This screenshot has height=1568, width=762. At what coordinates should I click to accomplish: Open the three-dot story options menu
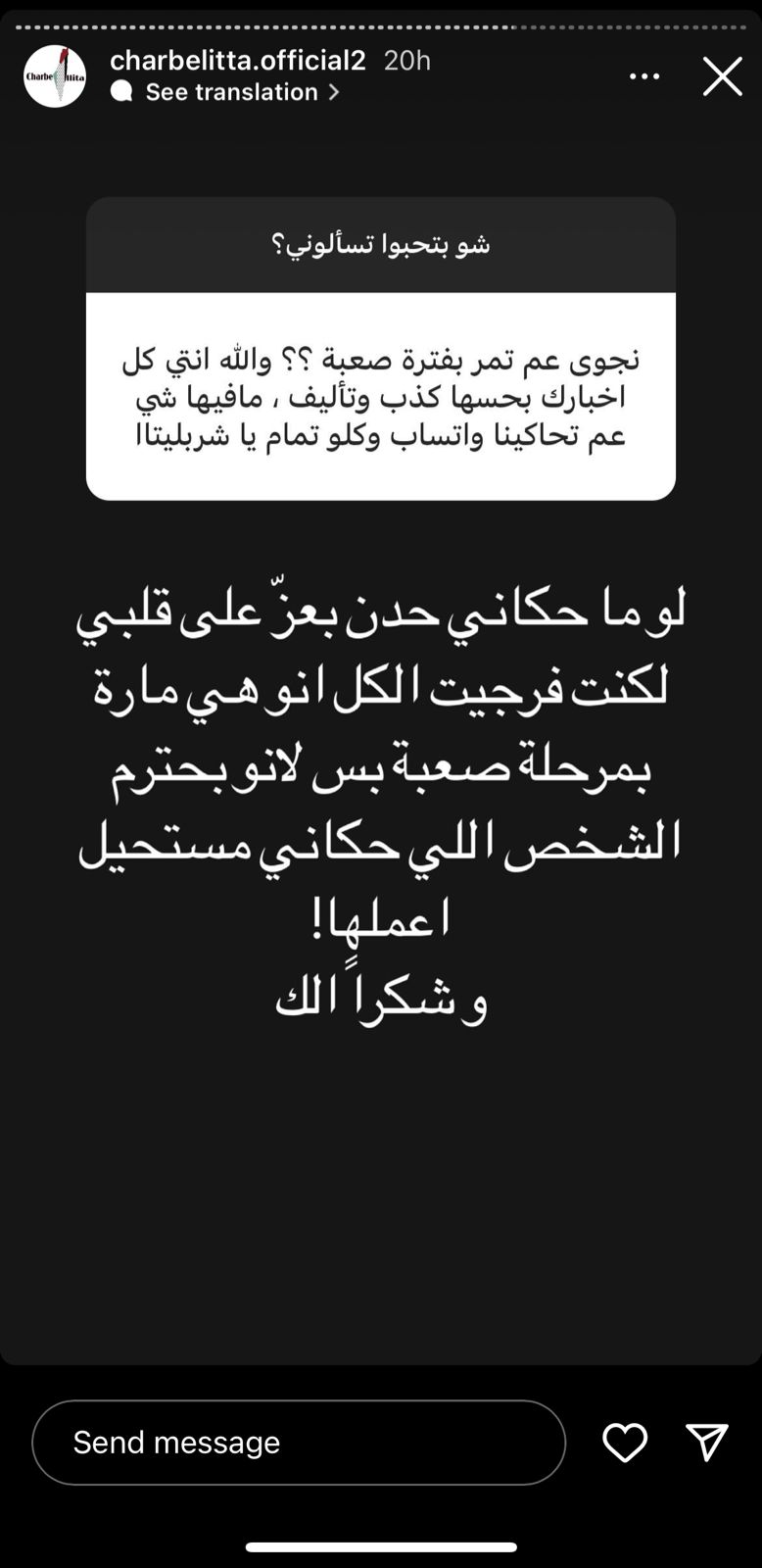644,76
